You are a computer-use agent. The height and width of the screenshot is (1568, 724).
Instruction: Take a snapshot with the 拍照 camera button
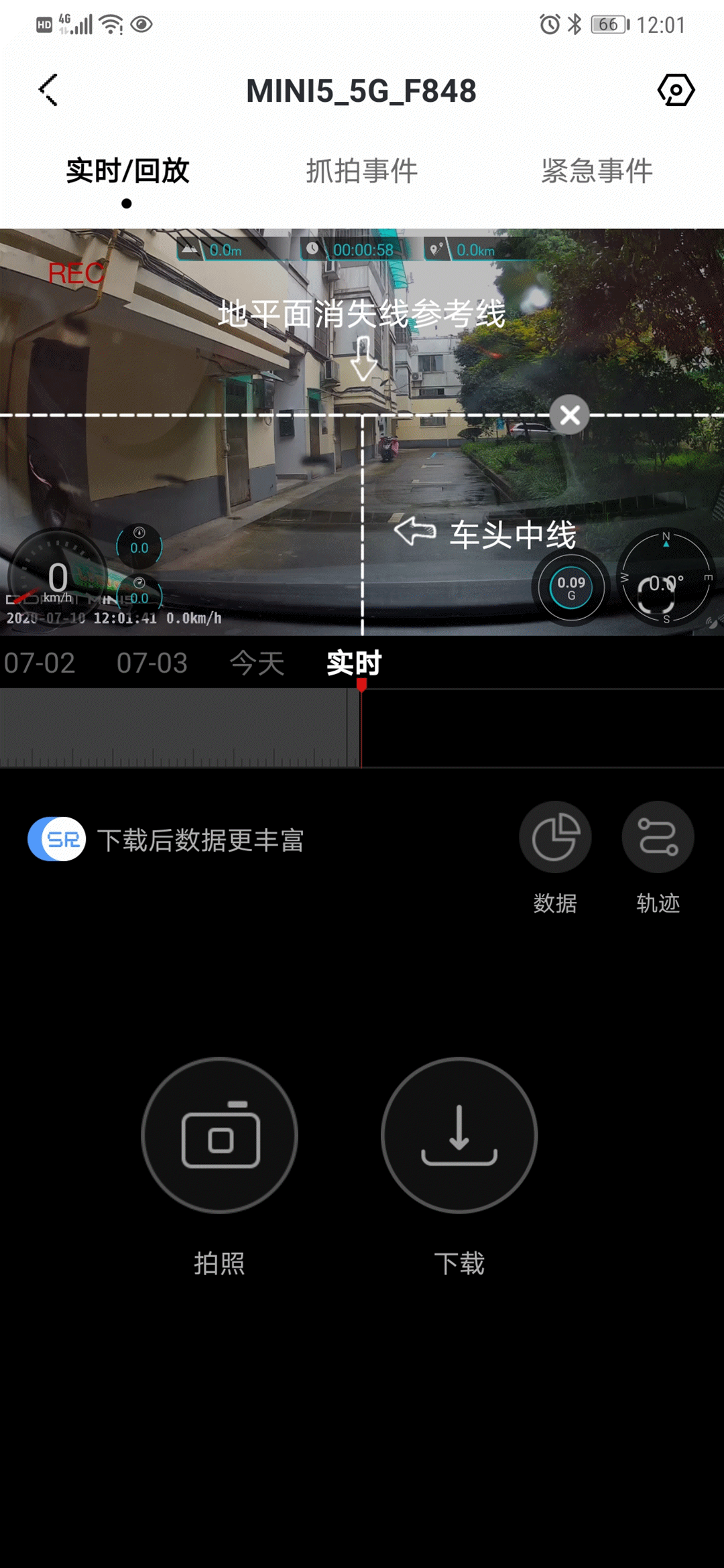[x=219, y=1134]
